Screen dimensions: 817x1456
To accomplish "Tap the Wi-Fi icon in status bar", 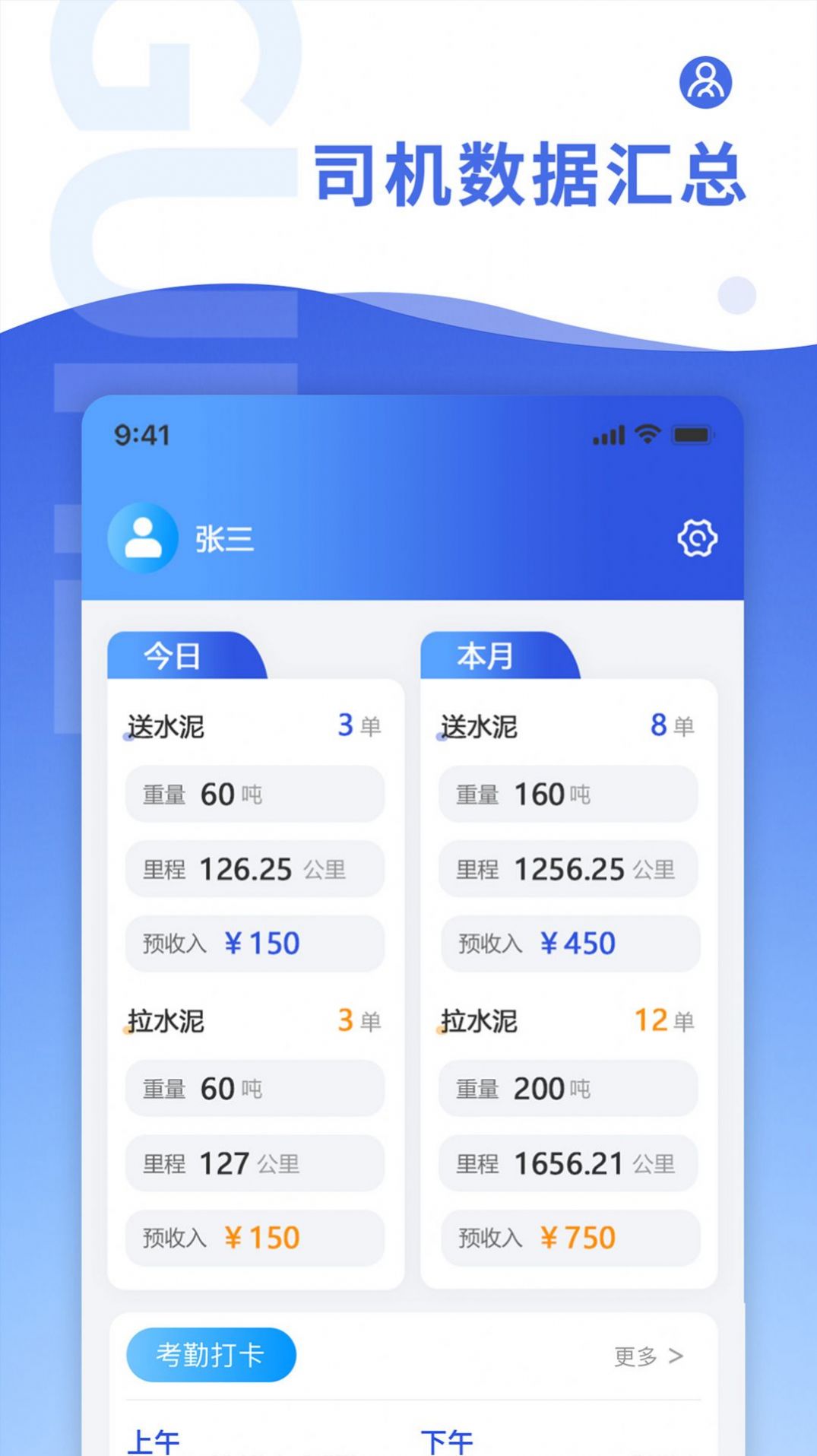I will pyautogui.click(x=647, y=433).
